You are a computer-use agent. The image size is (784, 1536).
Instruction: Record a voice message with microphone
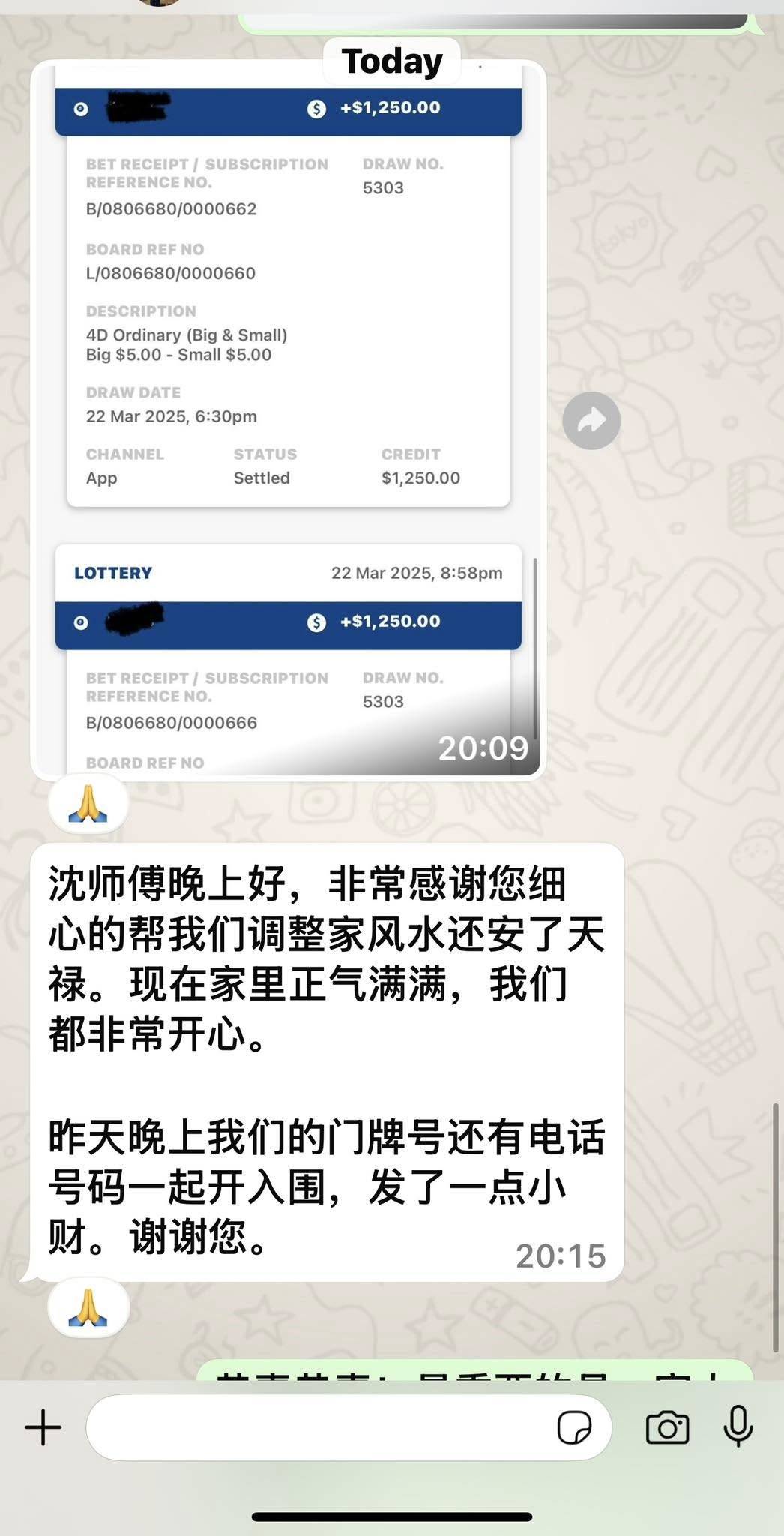(x=738, y=1426)
